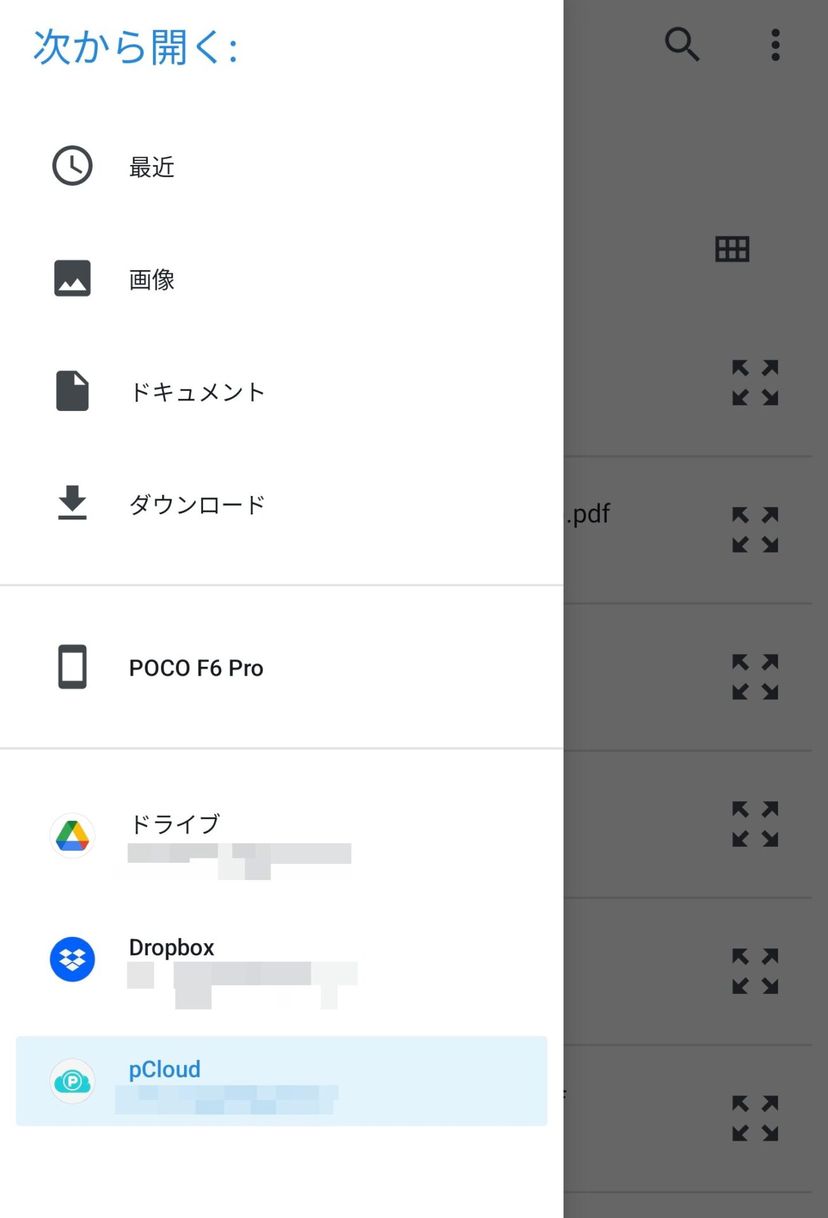Tap the search magnifier icon
828x1218 pixels.
coord(682,44)
